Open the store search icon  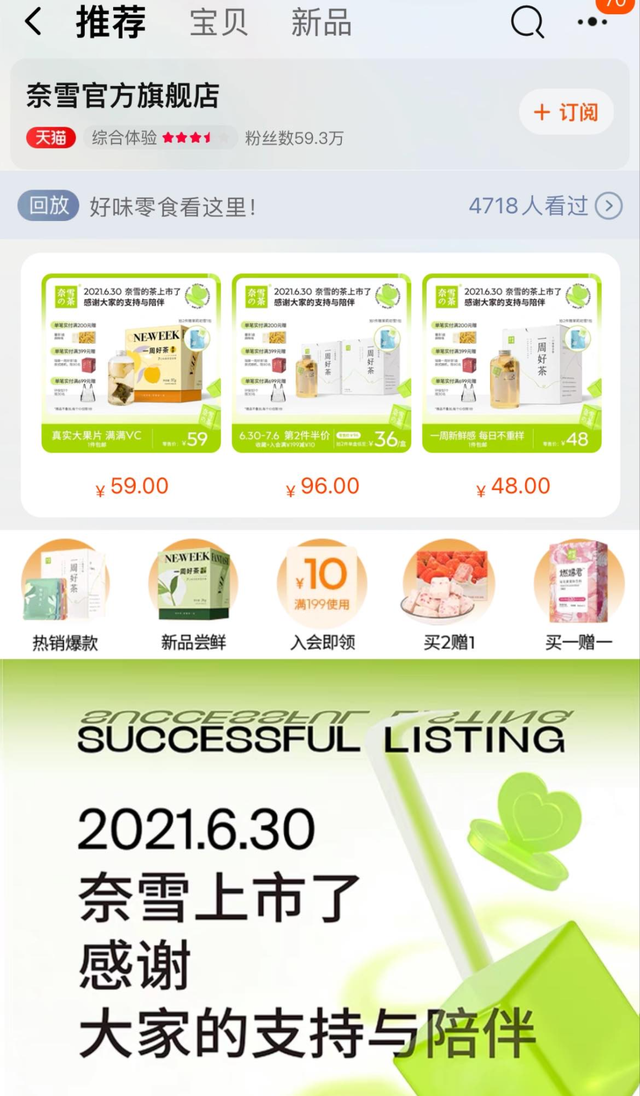(527, 22)
